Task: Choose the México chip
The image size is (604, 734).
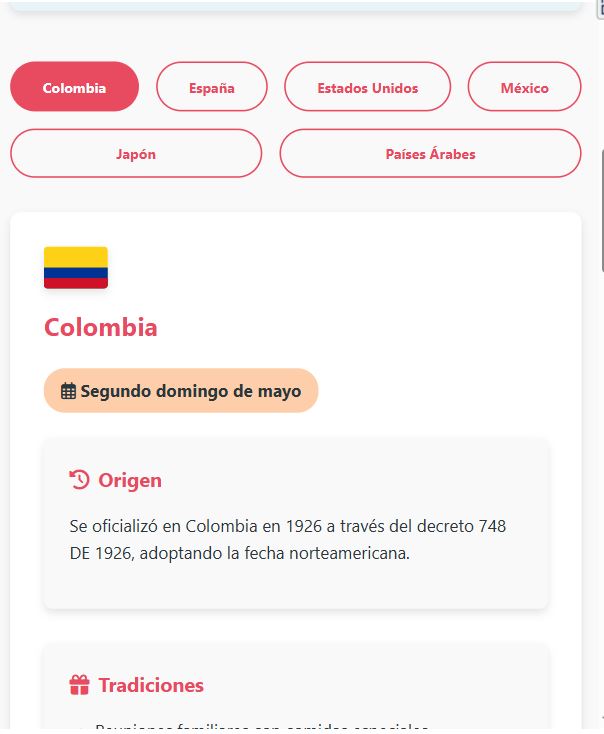Action: [x=524, y=87]
